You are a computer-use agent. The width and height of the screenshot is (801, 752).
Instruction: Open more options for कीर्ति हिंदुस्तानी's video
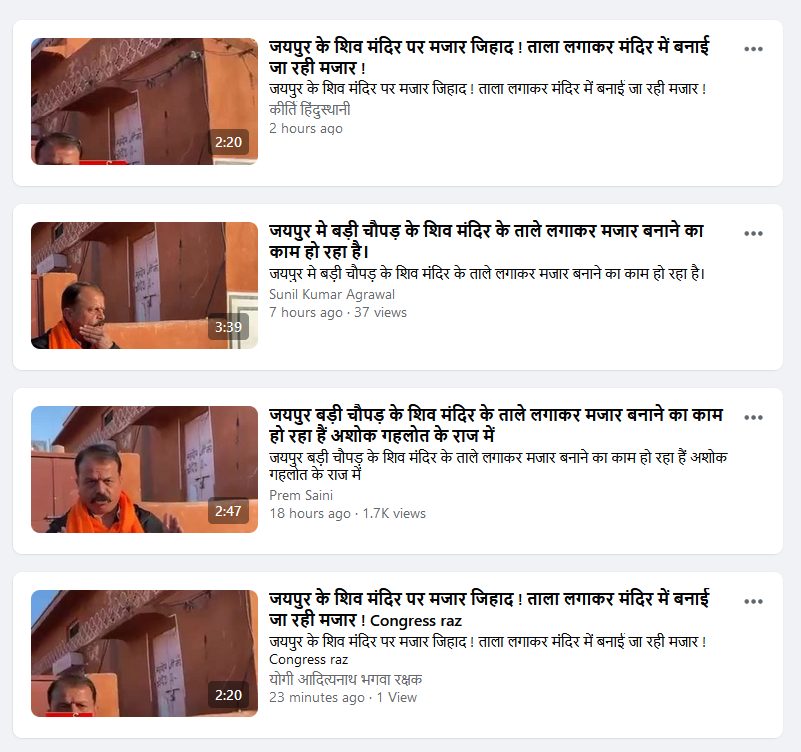[753, 49]
